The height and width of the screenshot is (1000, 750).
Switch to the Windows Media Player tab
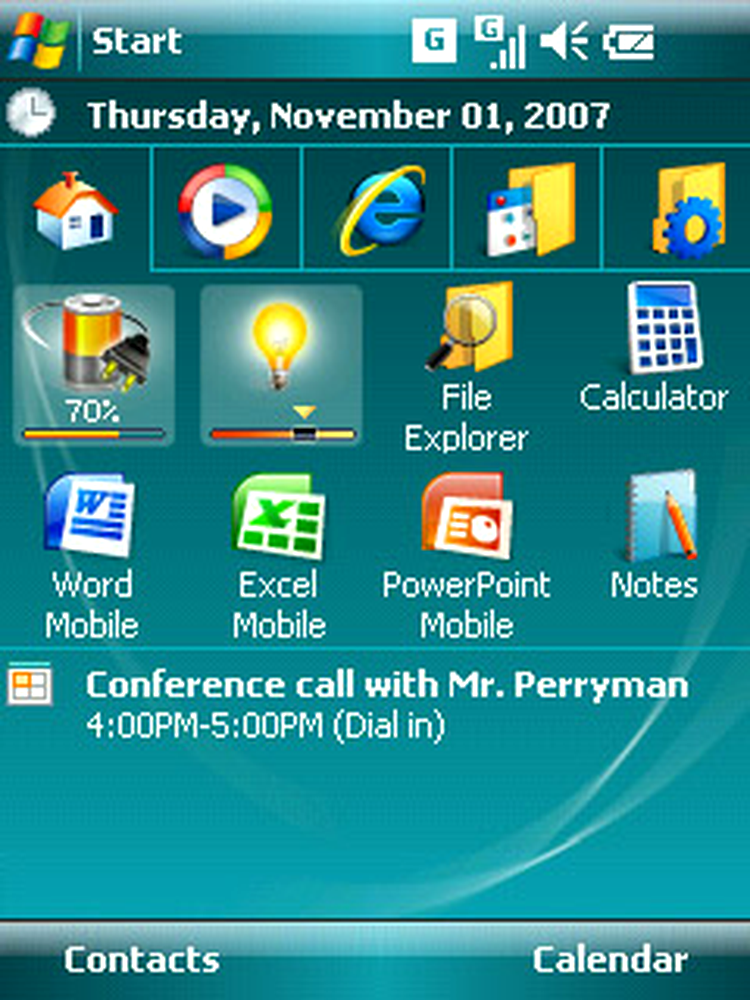[224, 210]
